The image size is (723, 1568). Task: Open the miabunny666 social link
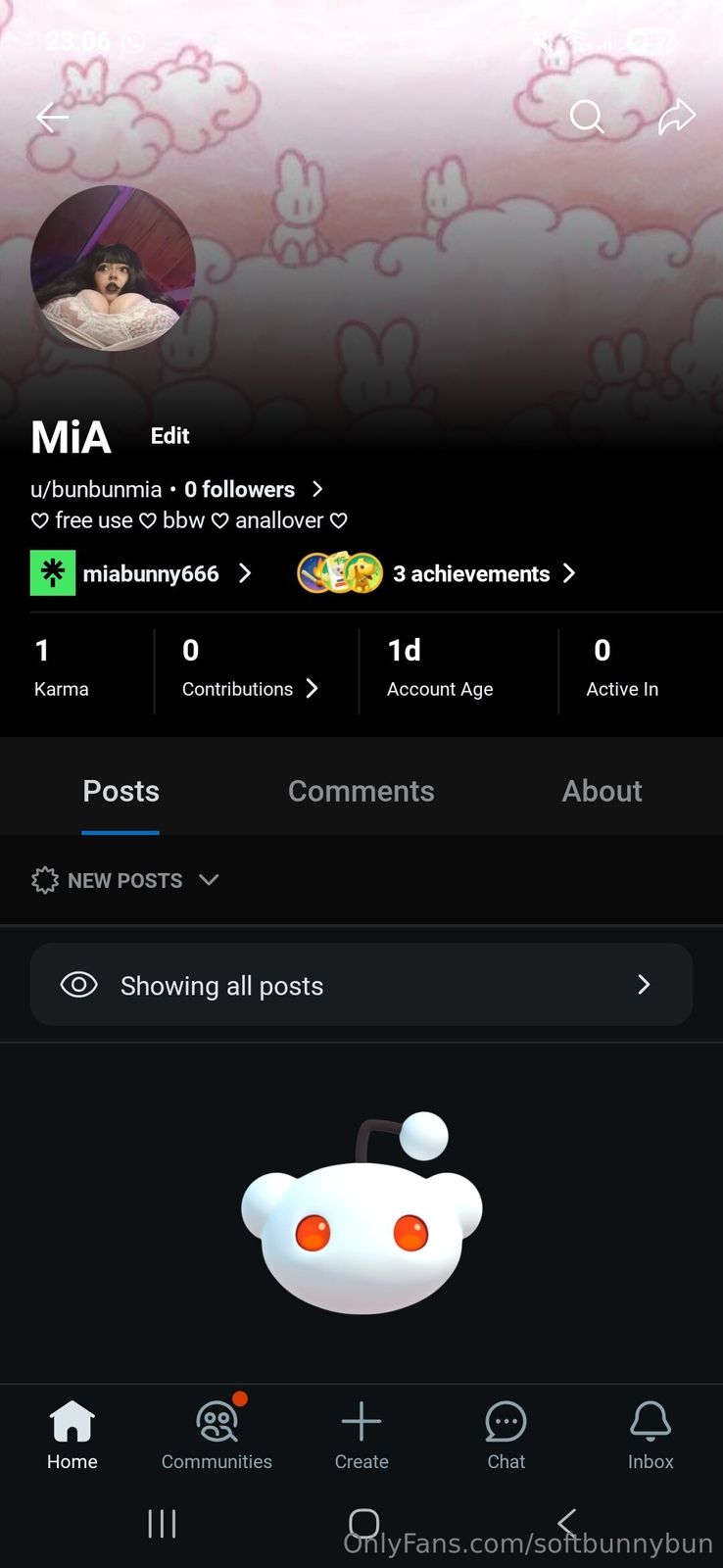(x=142, y=573)
